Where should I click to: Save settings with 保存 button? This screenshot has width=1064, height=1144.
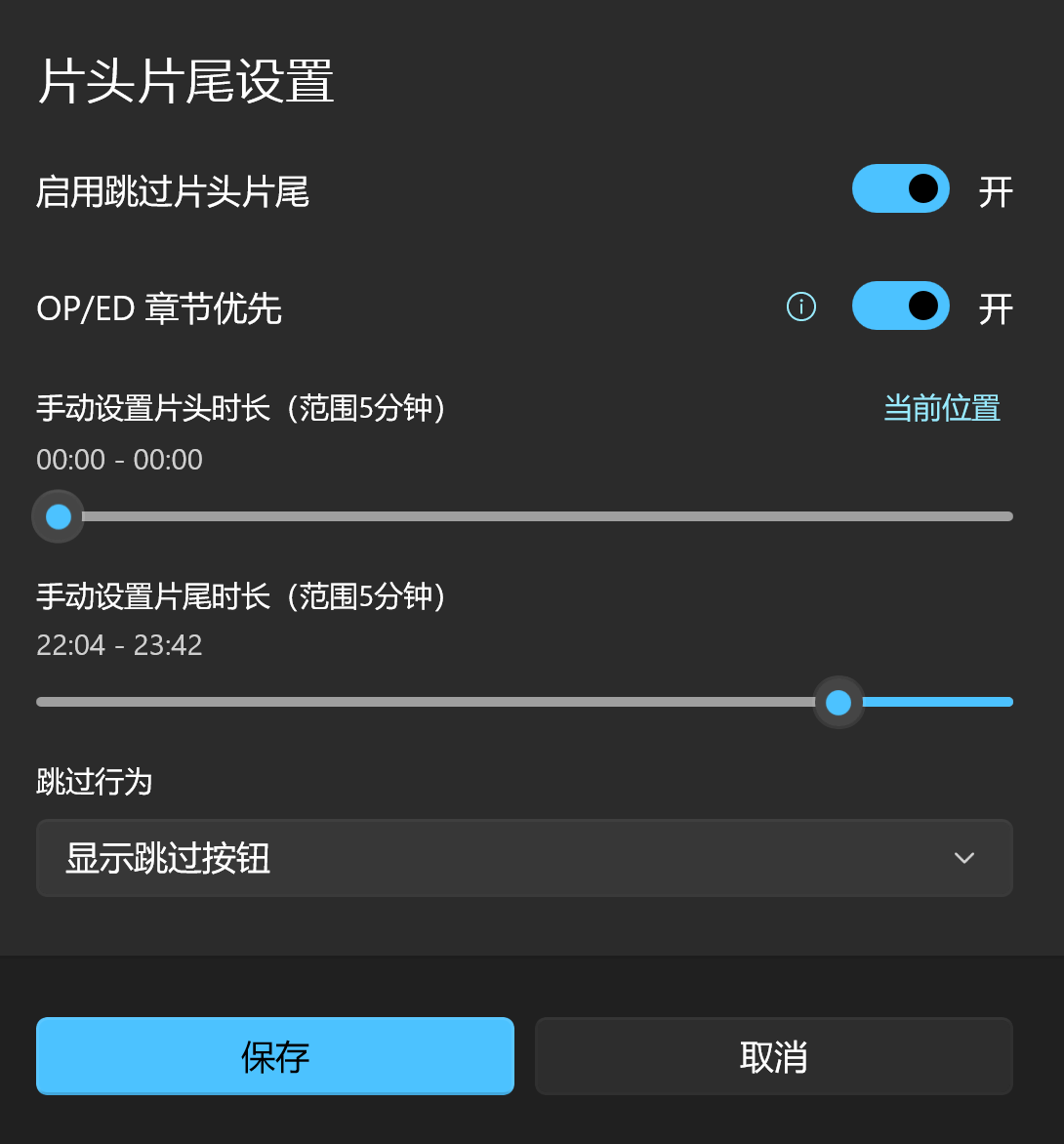tap(275, 1056)
